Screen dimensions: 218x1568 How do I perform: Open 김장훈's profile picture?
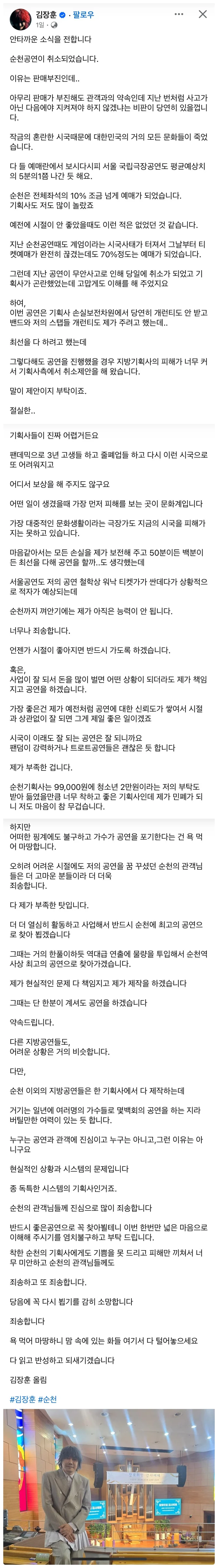20,19
